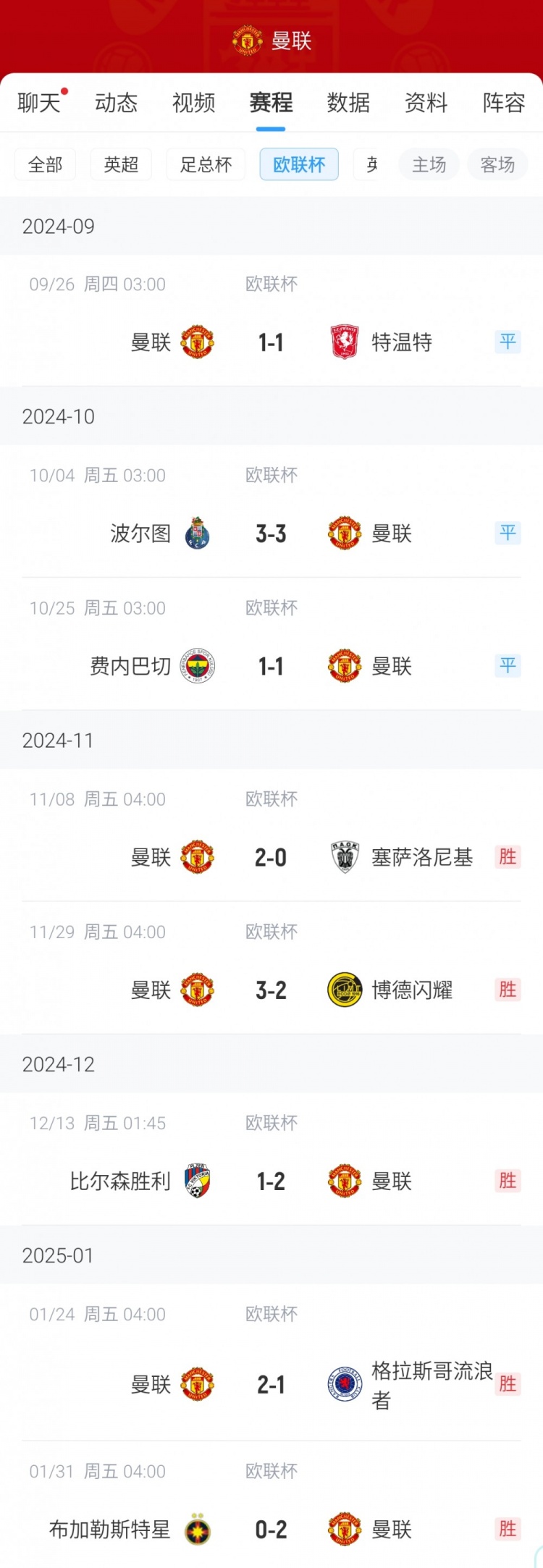
Task: Open the 动态 tab
Action: (x=116, y=103)
